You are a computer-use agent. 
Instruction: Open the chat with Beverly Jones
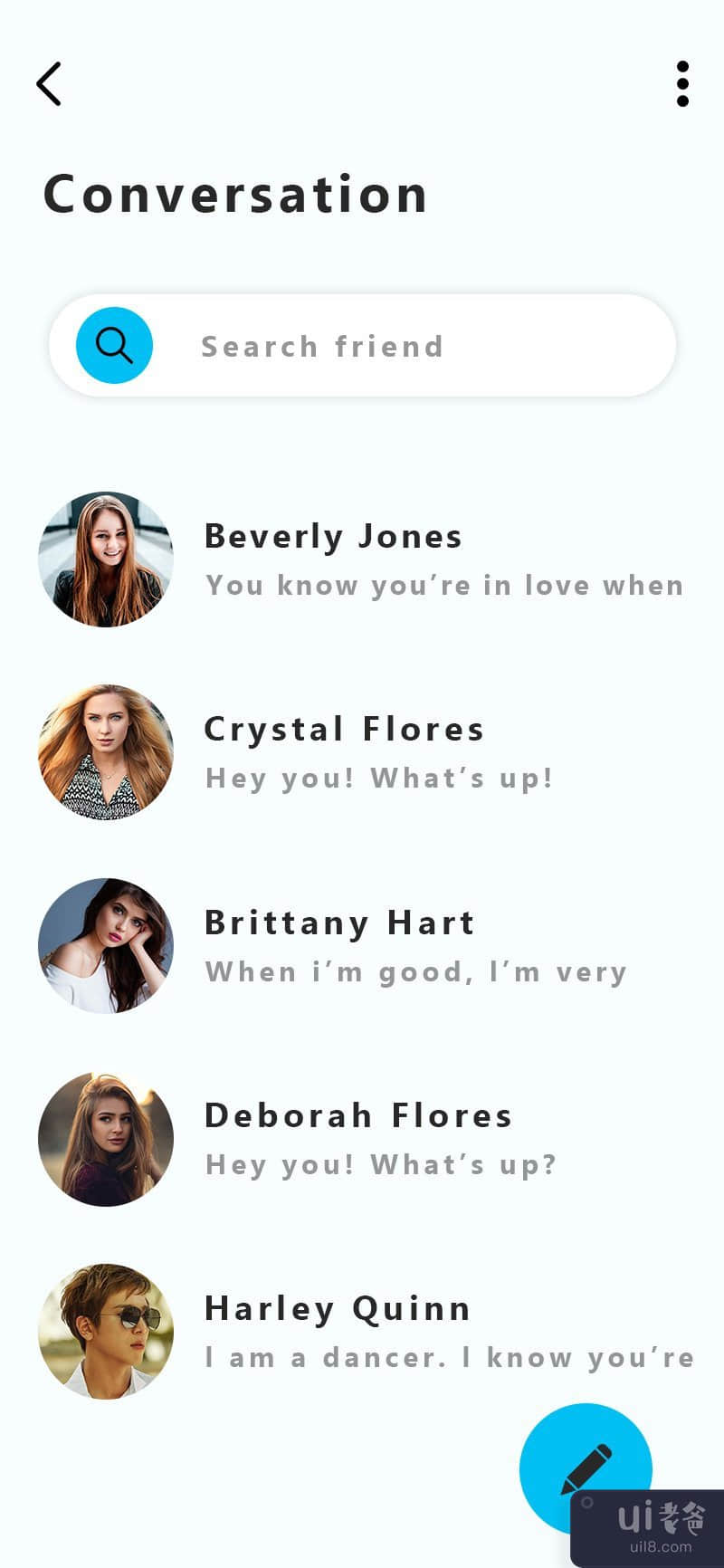pyautogui.click(x=362, y=559)
